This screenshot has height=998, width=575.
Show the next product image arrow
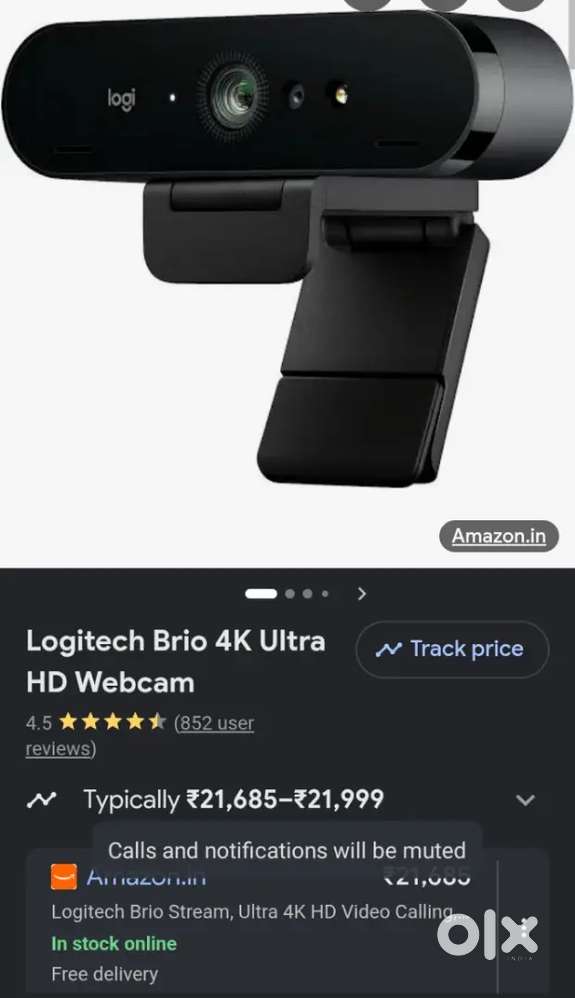[362, 594]
